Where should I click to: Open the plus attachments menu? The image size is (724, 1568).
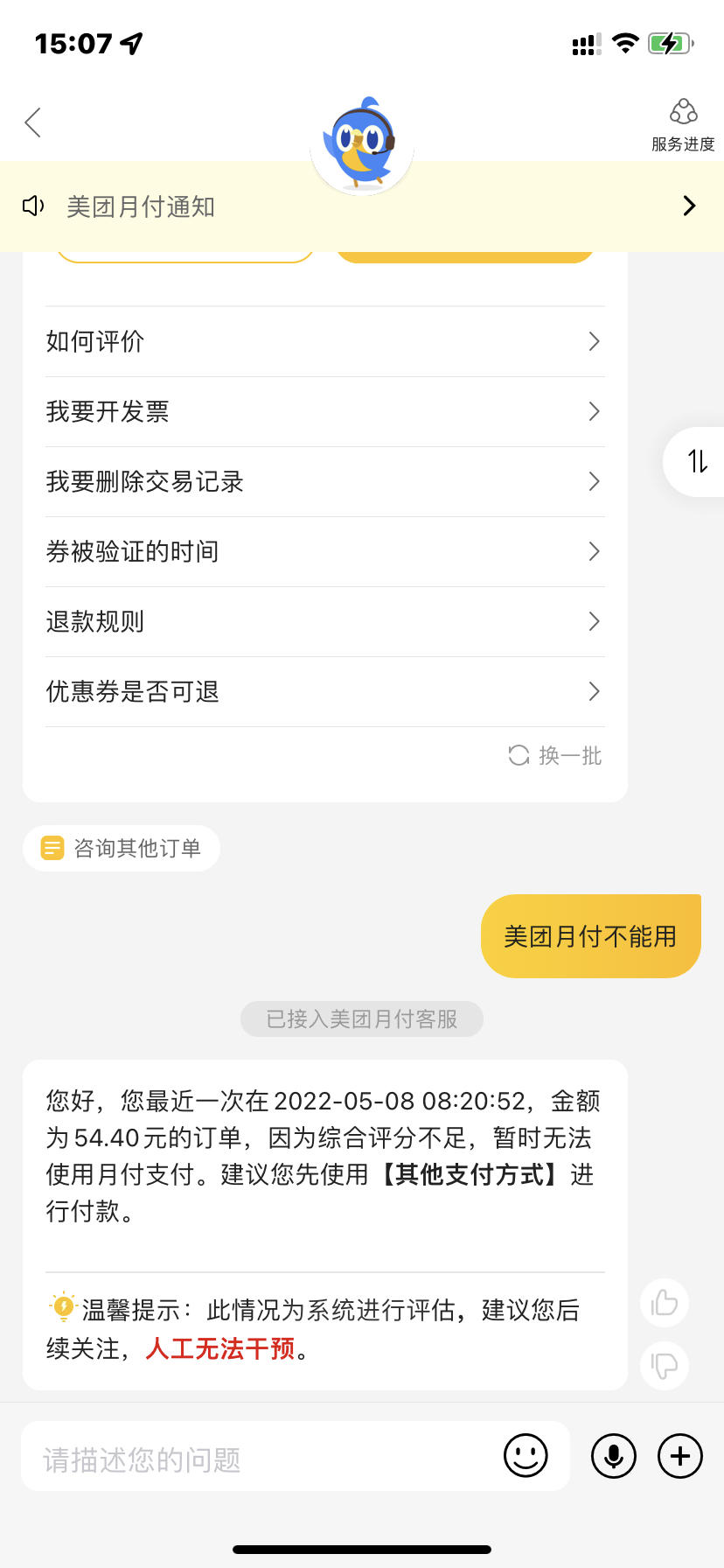pyautogui.click(x=680, y=1456)
